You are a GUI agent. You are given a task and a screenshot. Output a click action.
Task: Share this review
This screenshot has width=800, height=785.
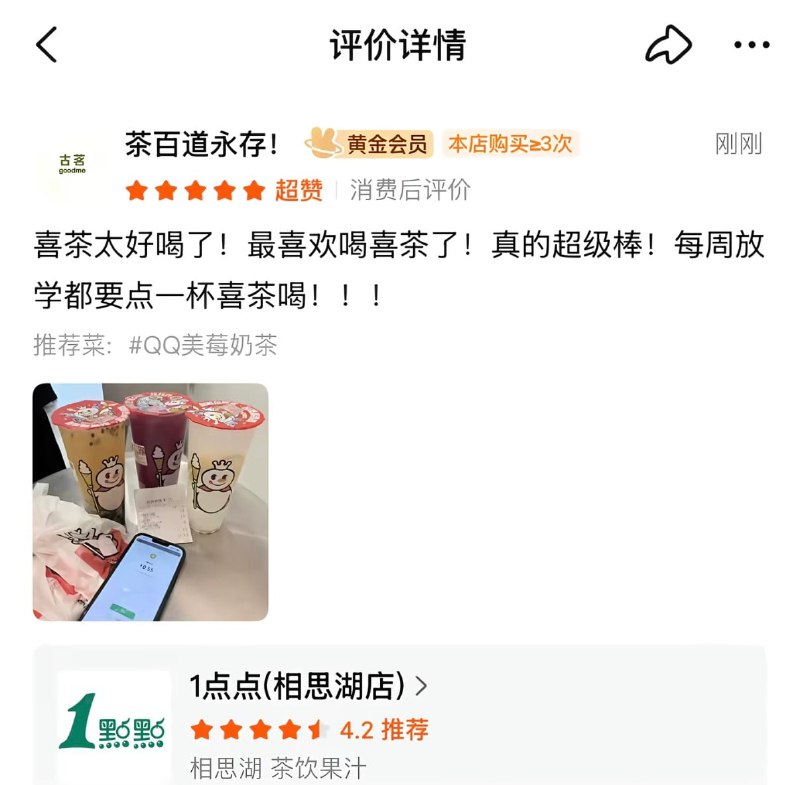(x=667, y=45)
